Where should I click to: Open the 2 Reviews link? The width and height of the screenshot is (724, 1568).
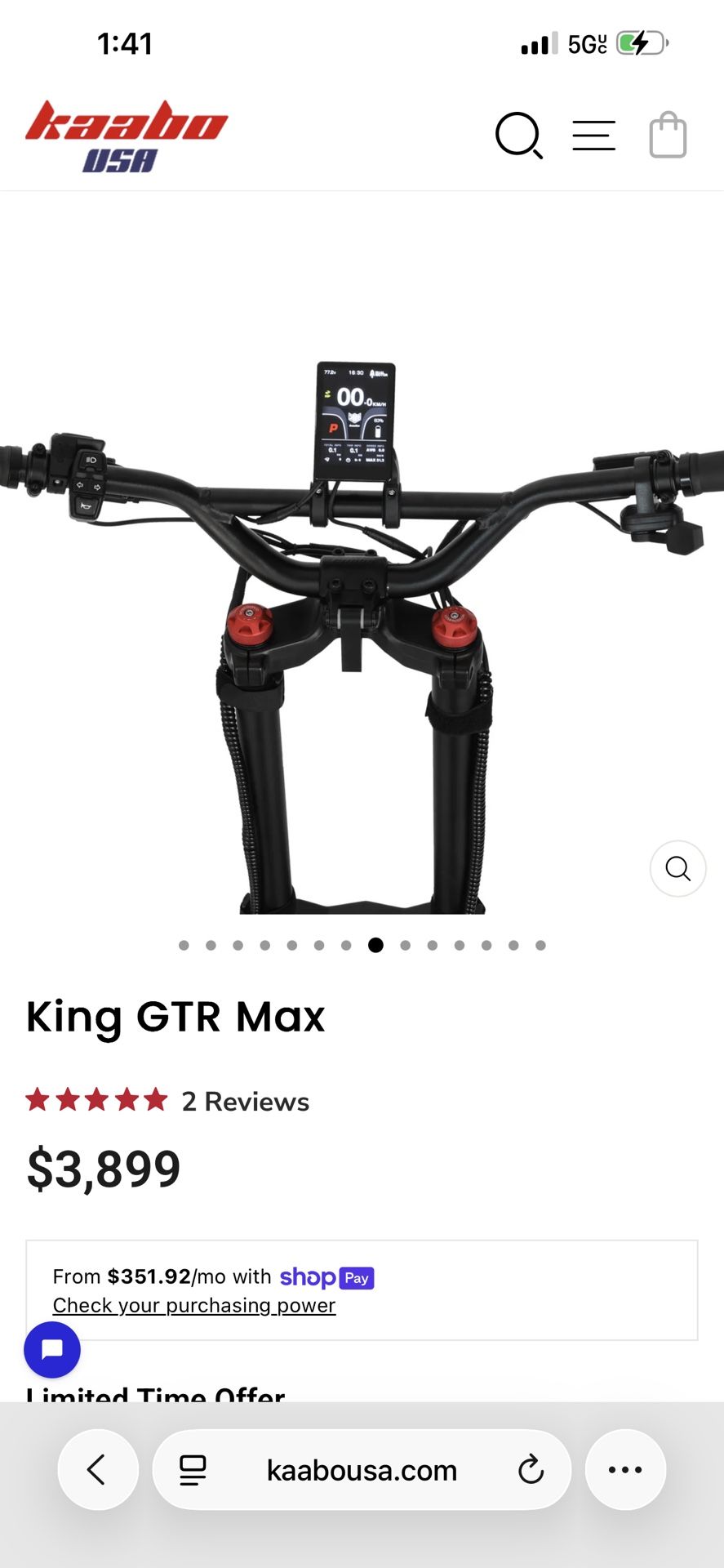(x=245, y=1101)
